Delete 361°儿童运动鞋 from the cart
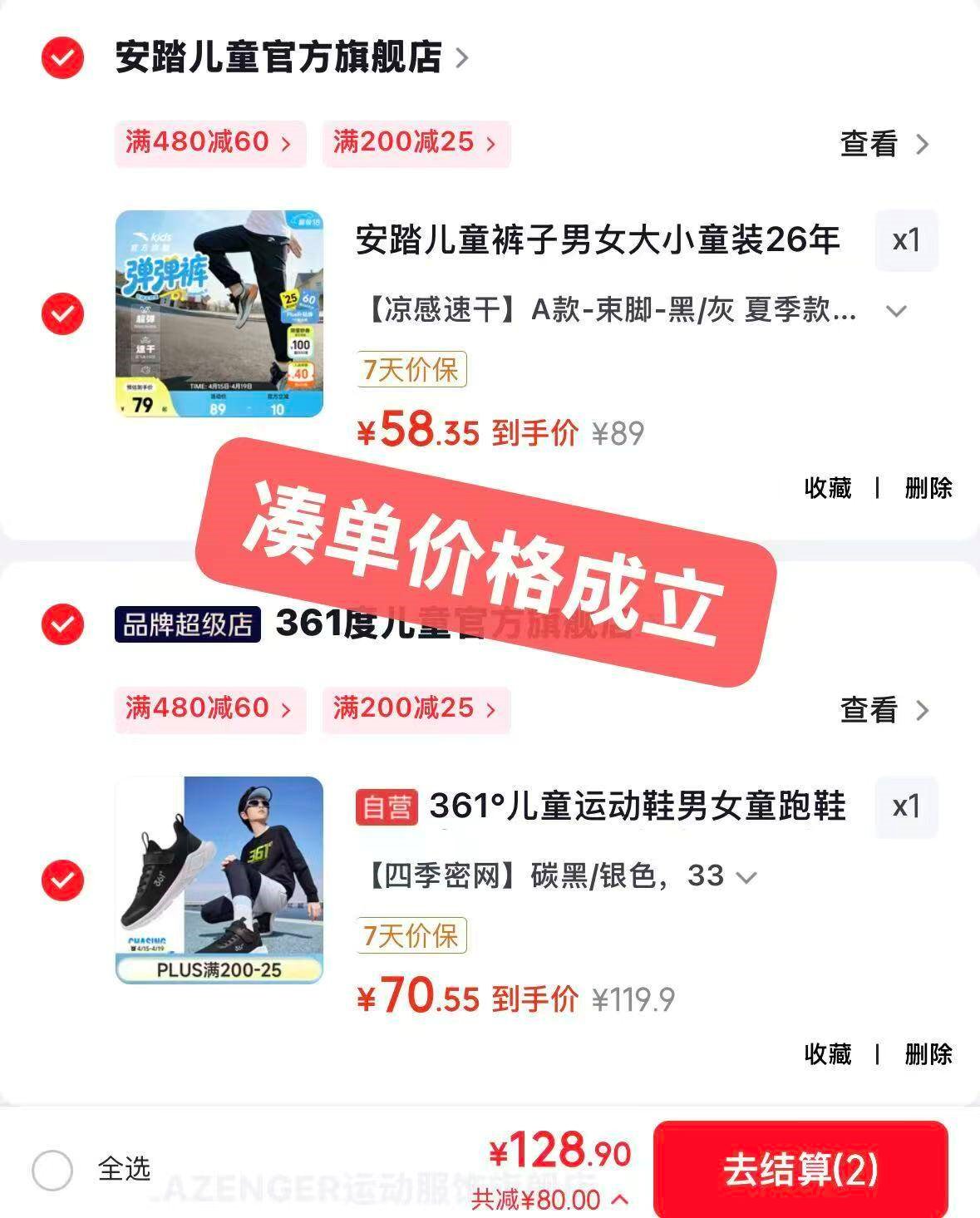 coord(928,1054)
